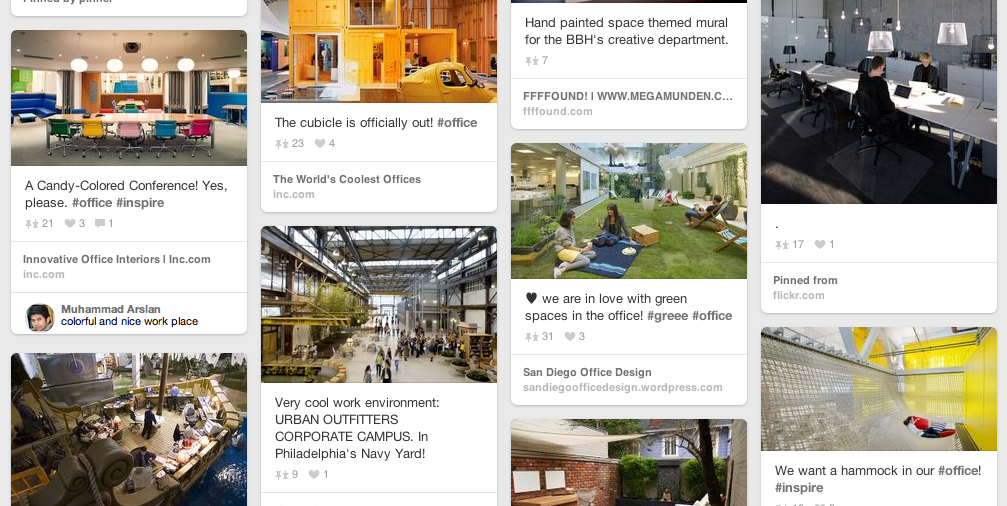The height and width of the screenshot is (506, 1007).
Task: Open the green spaces office pin image
Action: (x=628, y=210)
